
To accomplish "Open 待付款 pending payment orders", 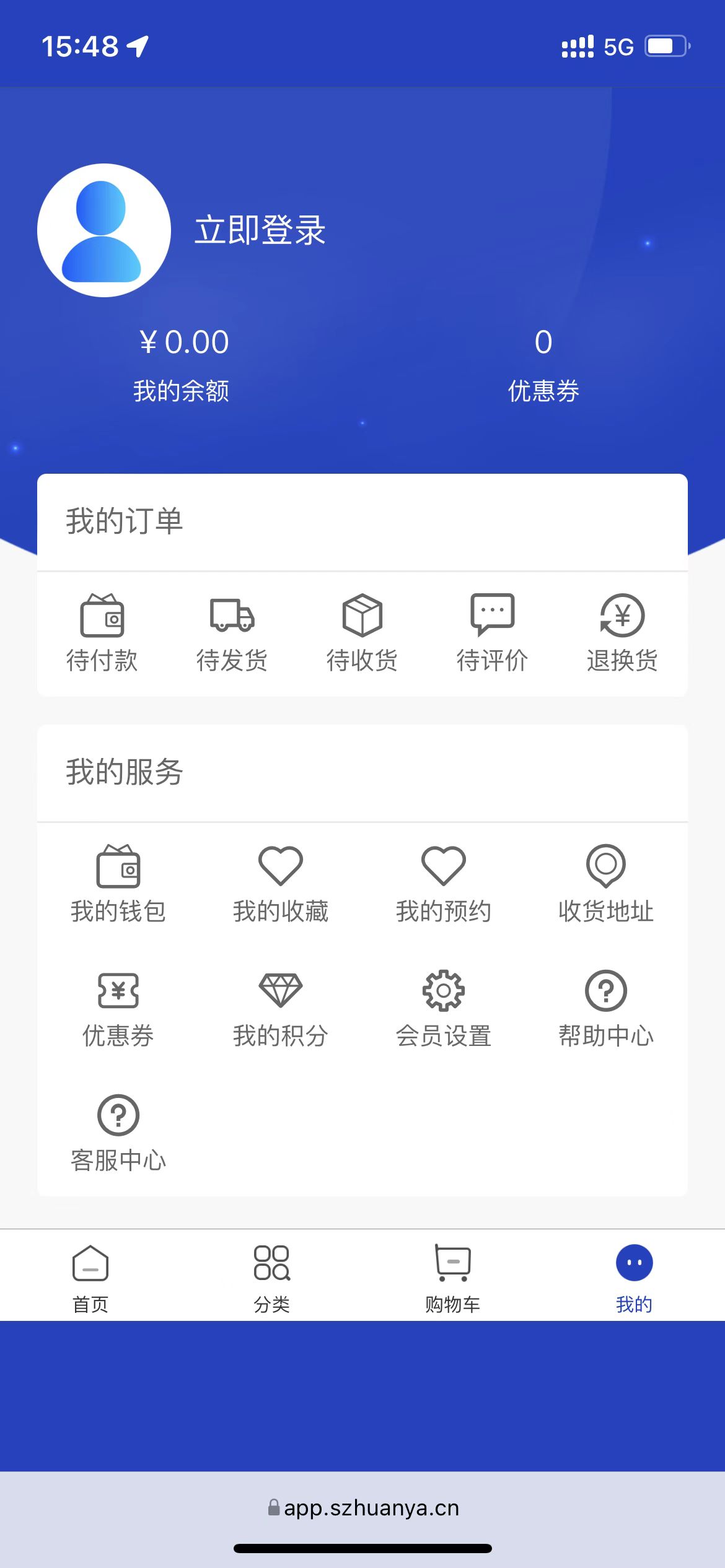I will pyautogui.click(x=102, y=632).
